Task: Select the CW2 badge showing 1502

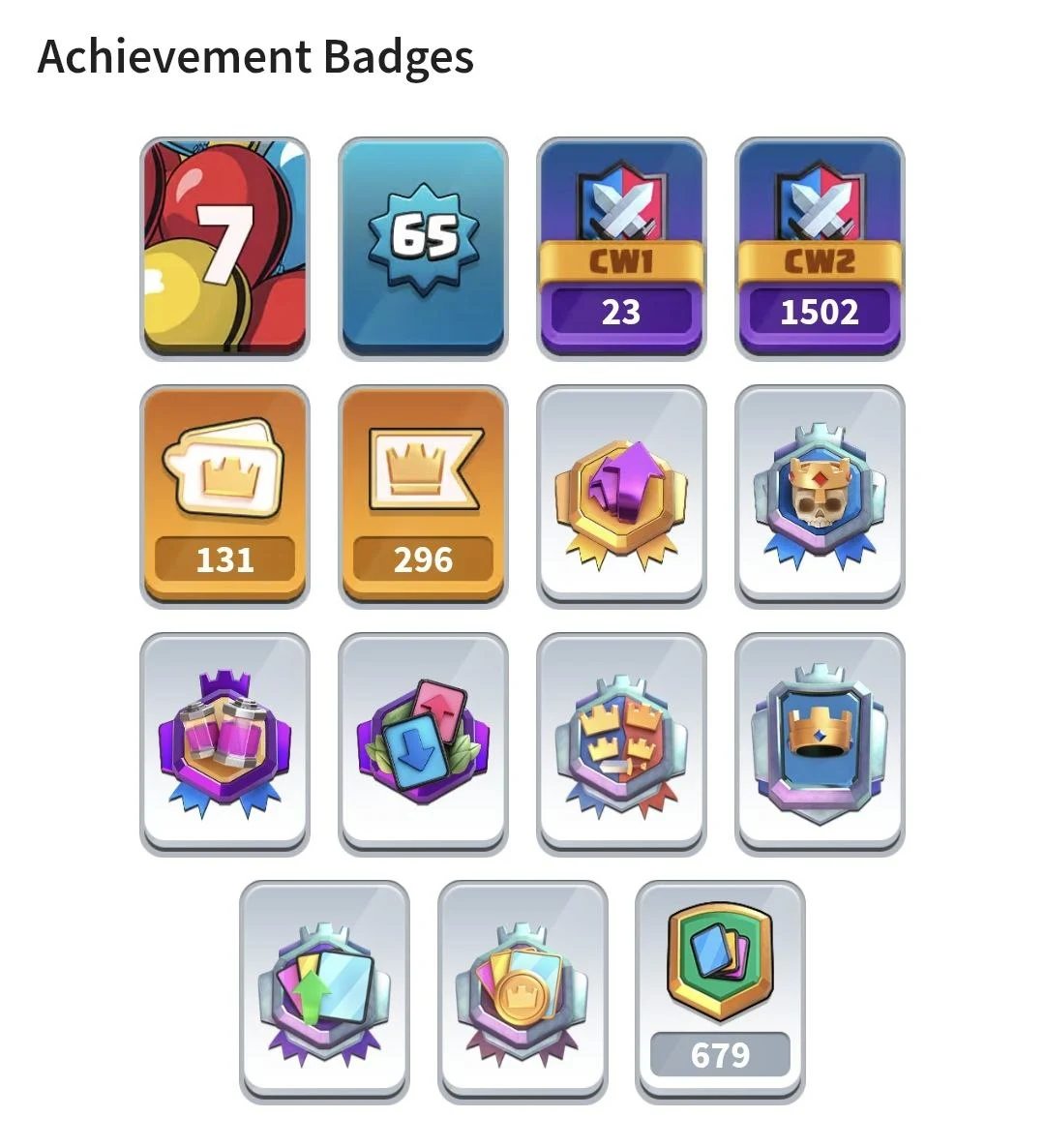Action: [x=820, y=248]
